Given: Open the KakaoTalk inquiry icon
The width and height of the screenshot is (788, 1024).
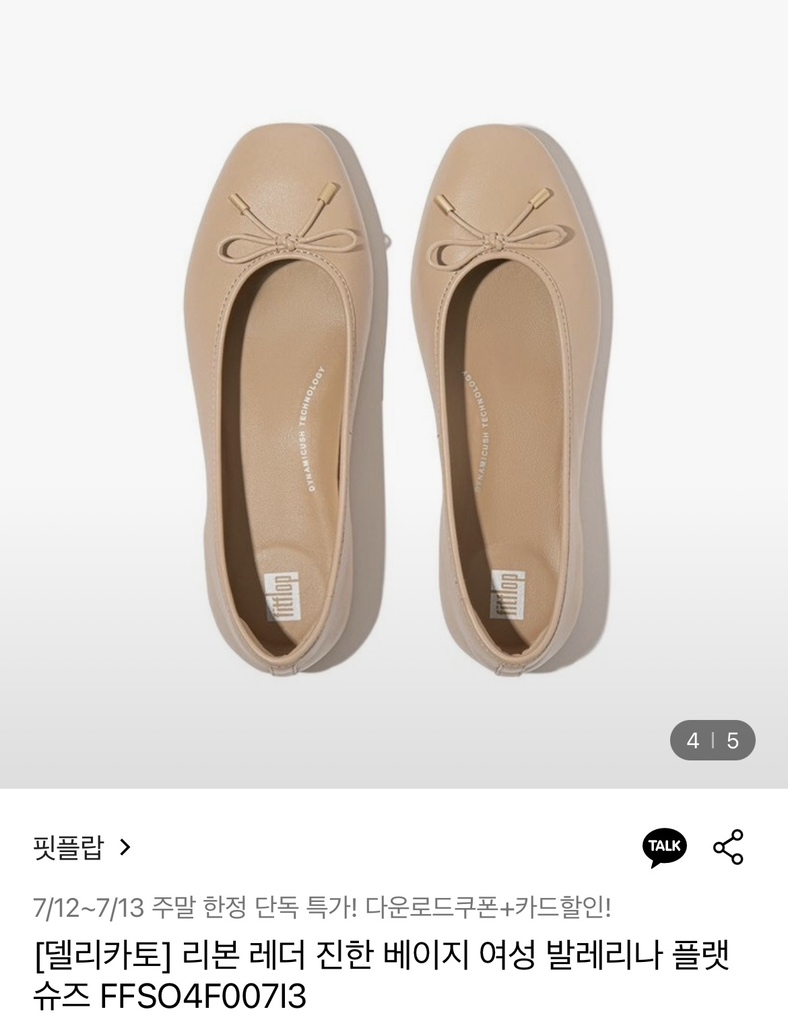Looking at the screenshot, I should click(x=664, y=847).
